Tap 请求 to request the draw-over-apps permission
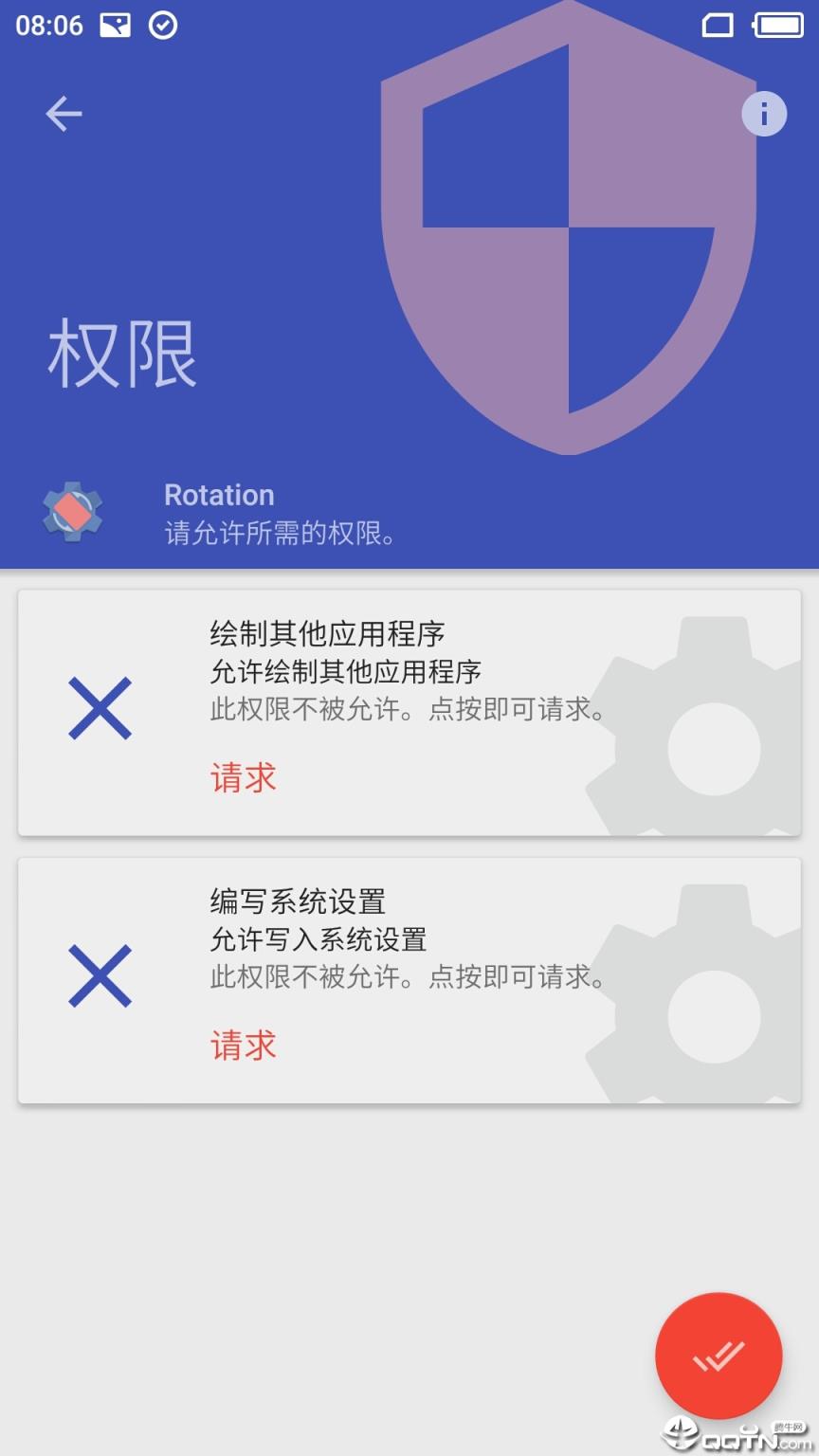The image size is (819, 1456). click(243, 777)
